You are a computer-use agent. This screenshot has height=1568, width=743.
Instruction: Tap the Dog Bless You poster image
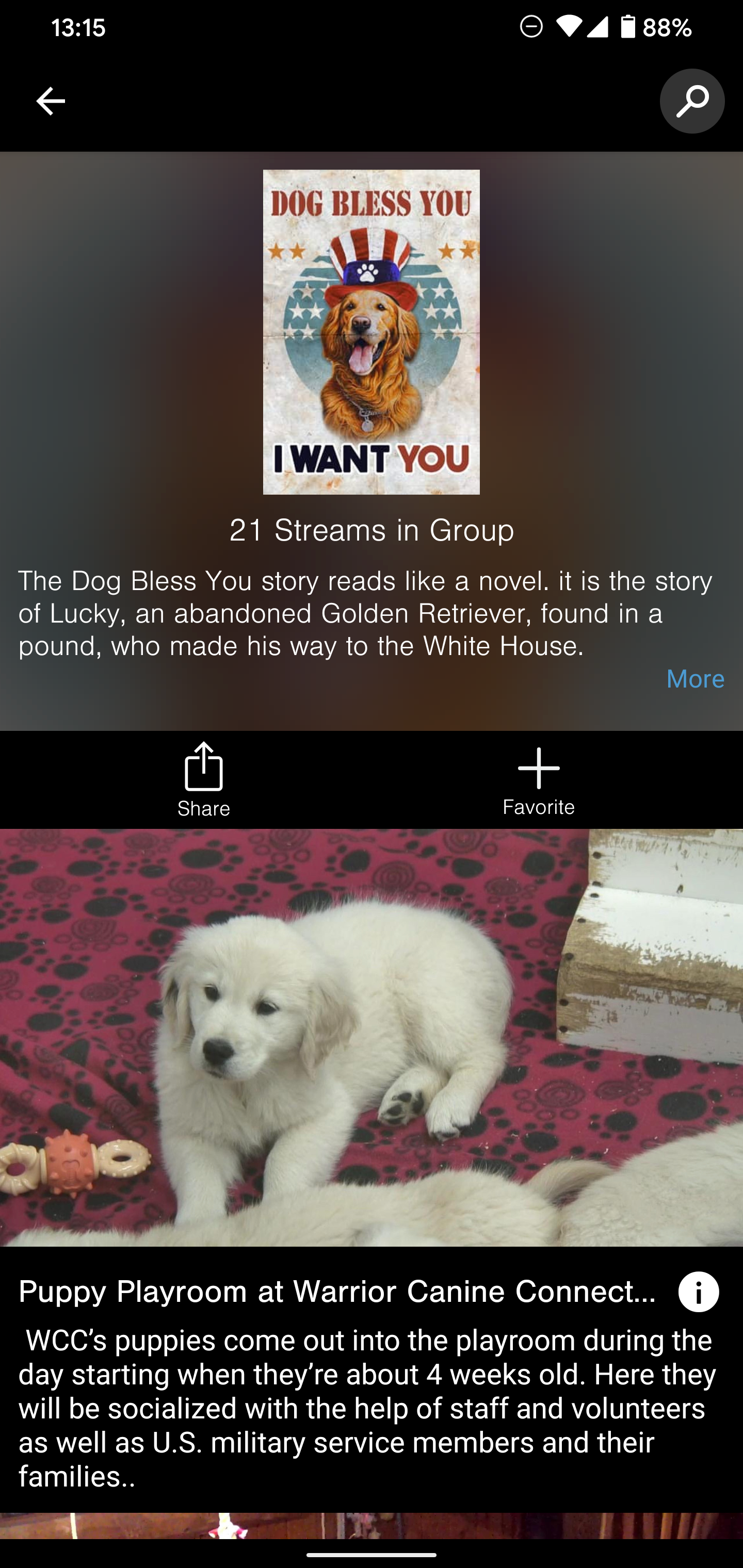(x=371, y=331)
